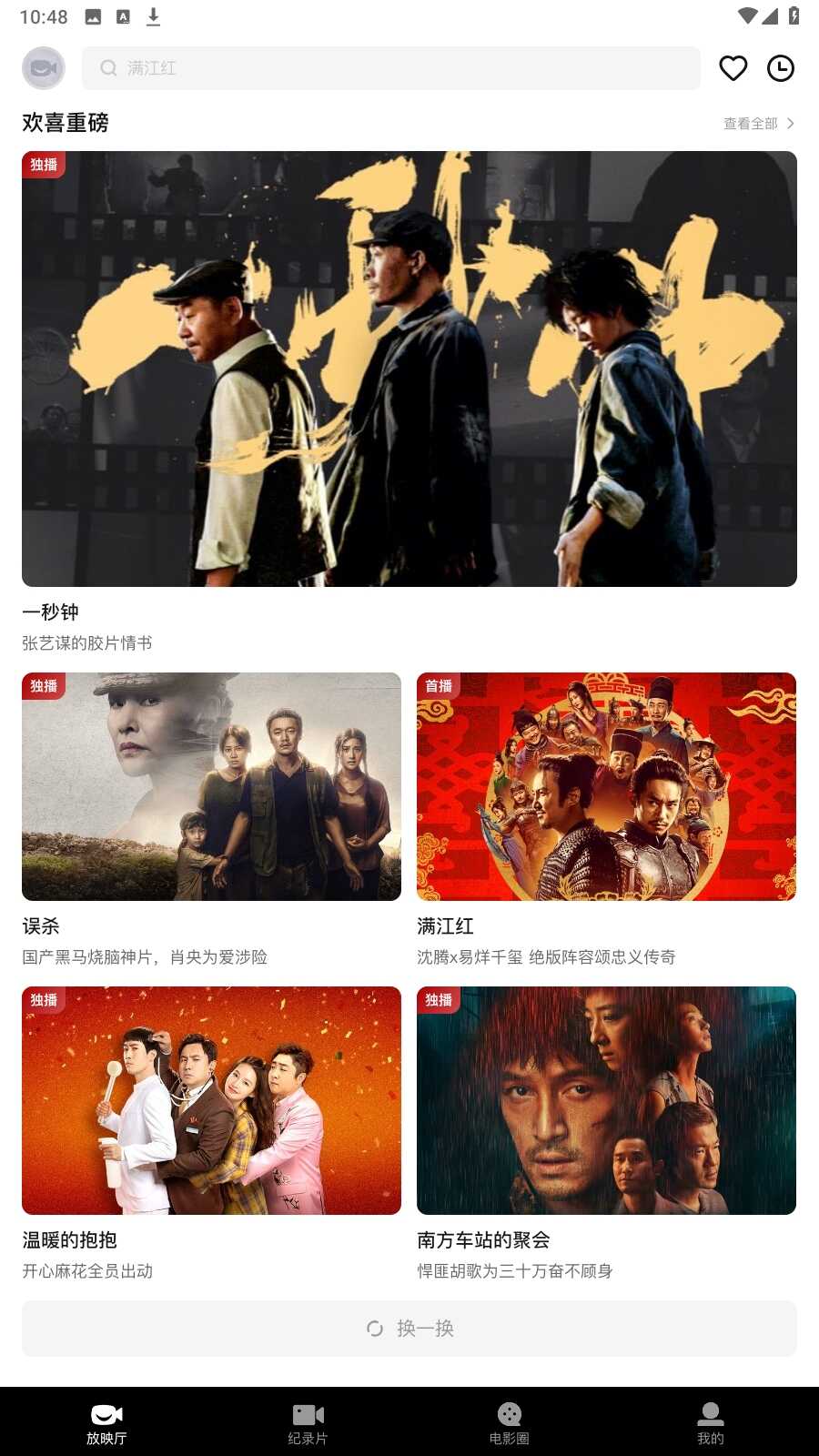Open the 一秒钟 movie banner

(409, 369)
